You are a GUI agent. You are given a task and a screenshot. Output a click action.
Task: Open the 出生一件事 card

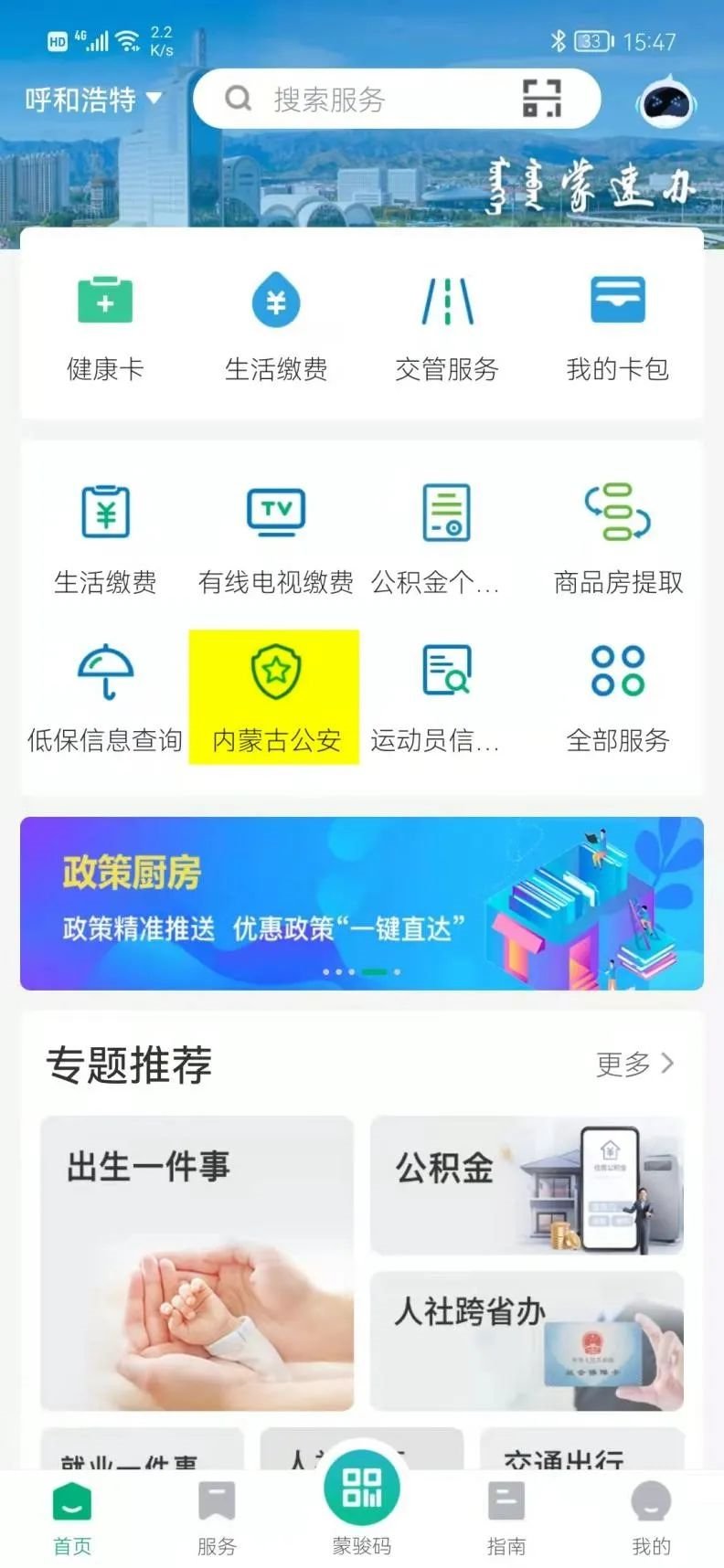[x=197, y=1263]
